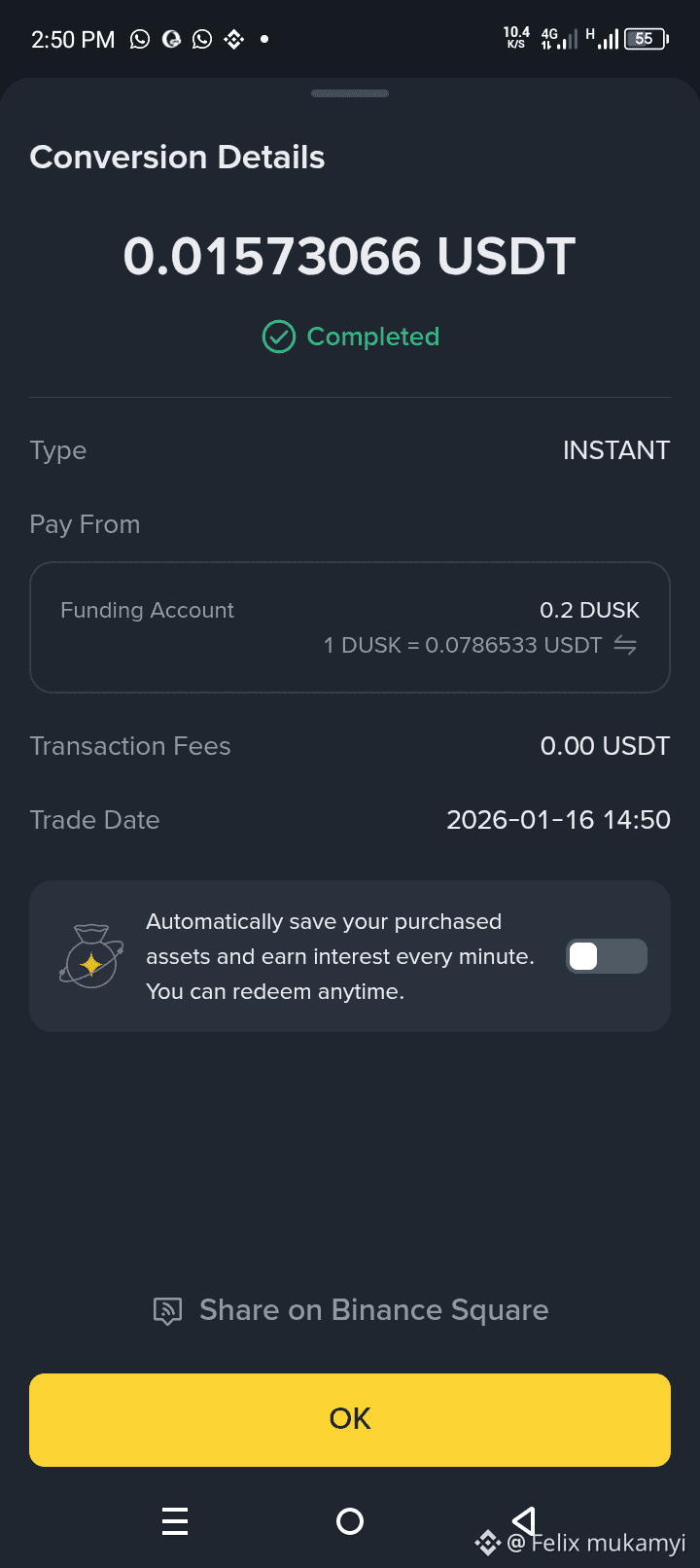Tap the green Completed checkmark icon

(278, 337)
